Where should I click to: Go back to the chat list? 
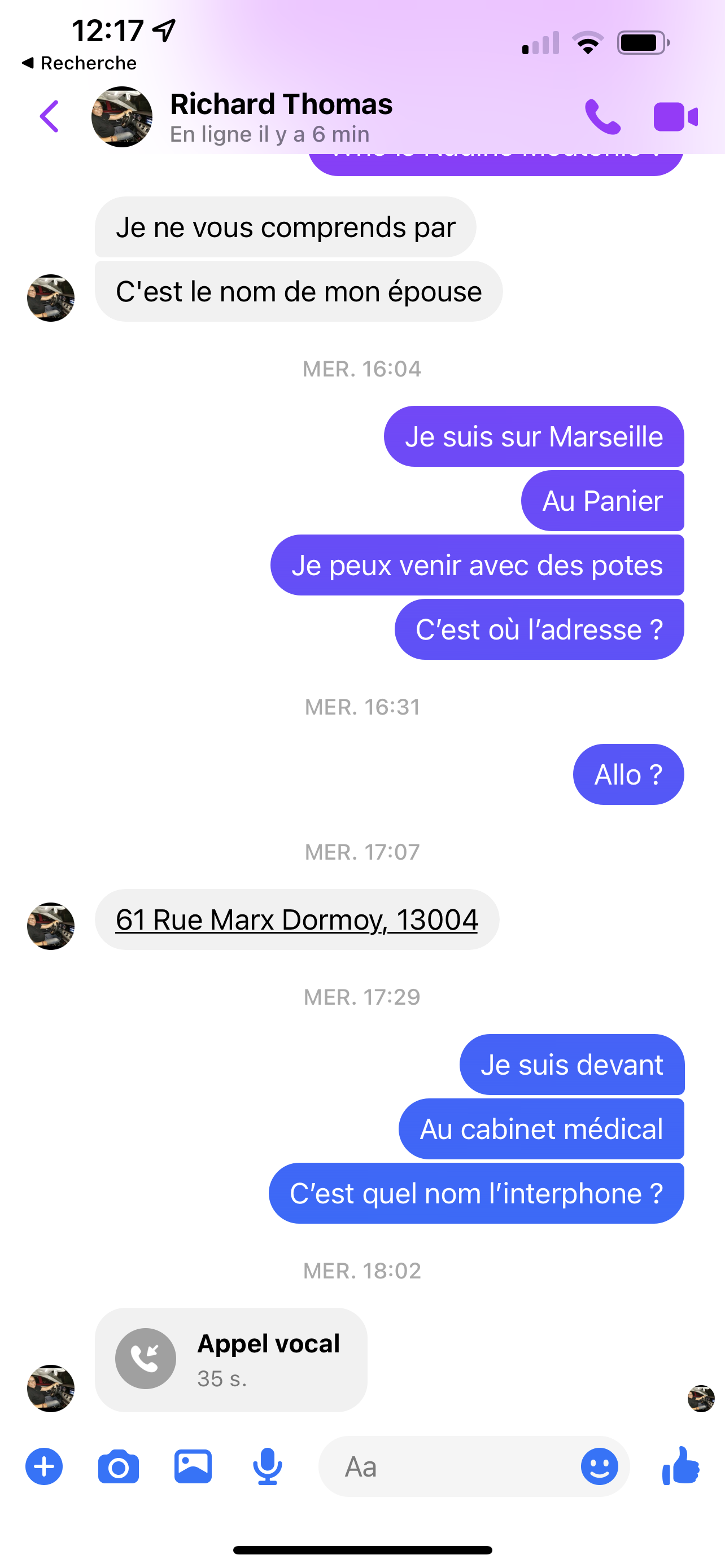click(x=49, y=116)
